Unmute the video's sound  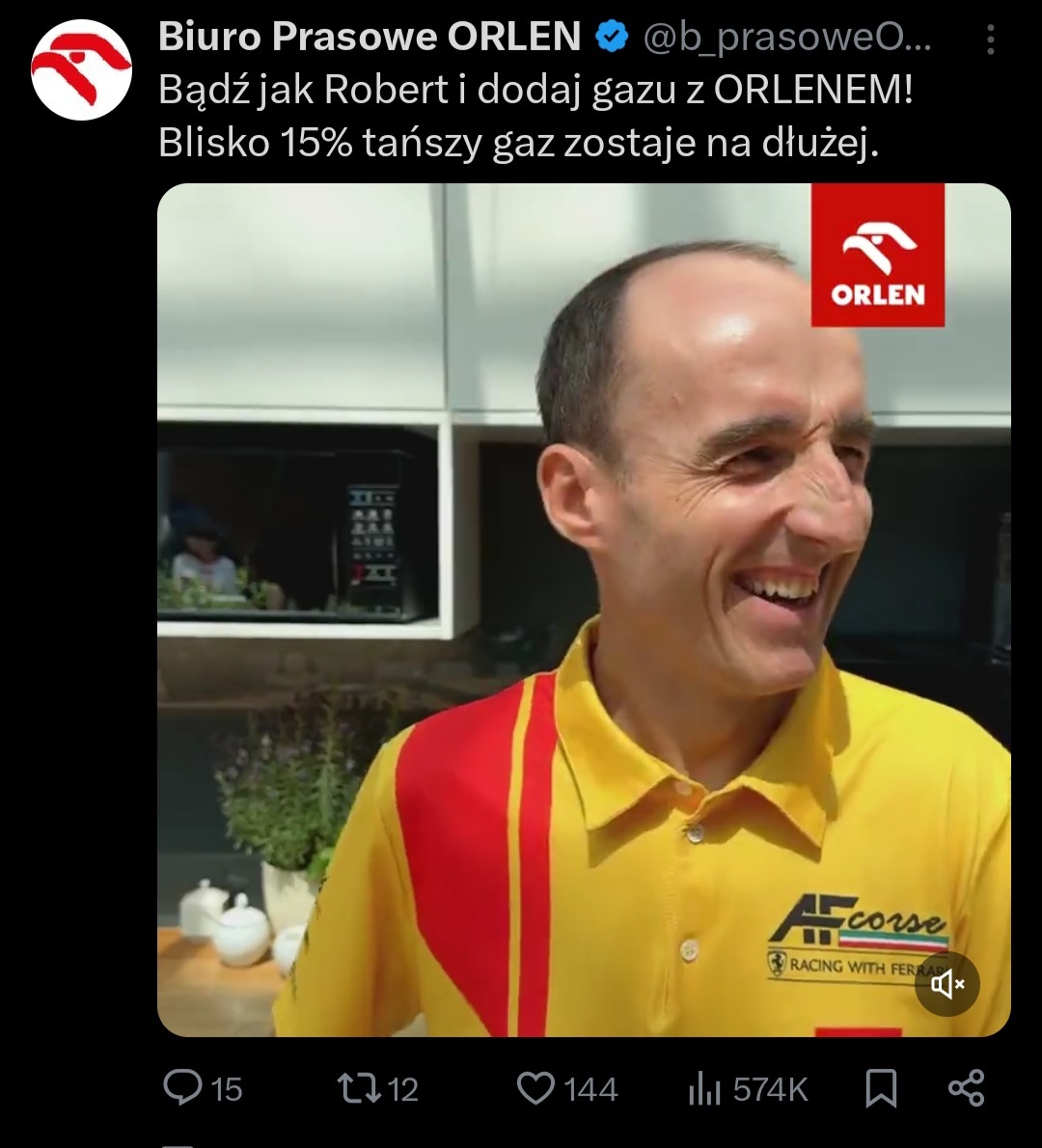[x=947, y=984]
